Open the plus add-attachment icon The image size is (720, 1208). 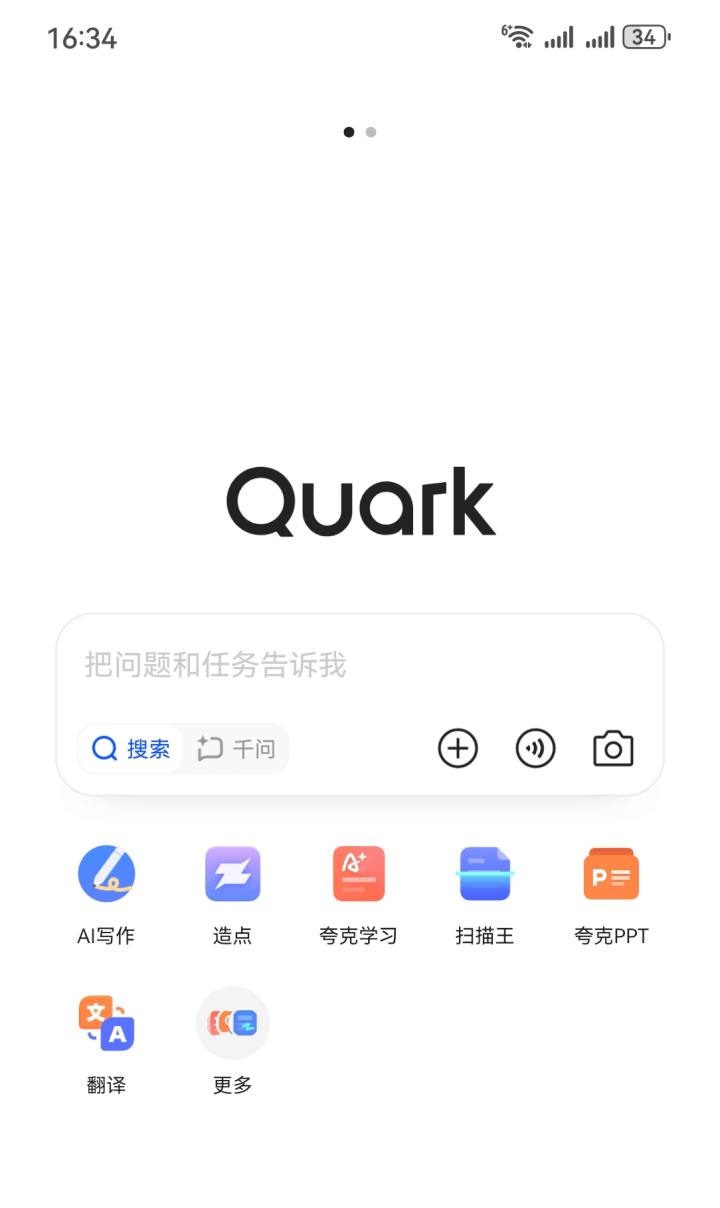pos(458,749)
